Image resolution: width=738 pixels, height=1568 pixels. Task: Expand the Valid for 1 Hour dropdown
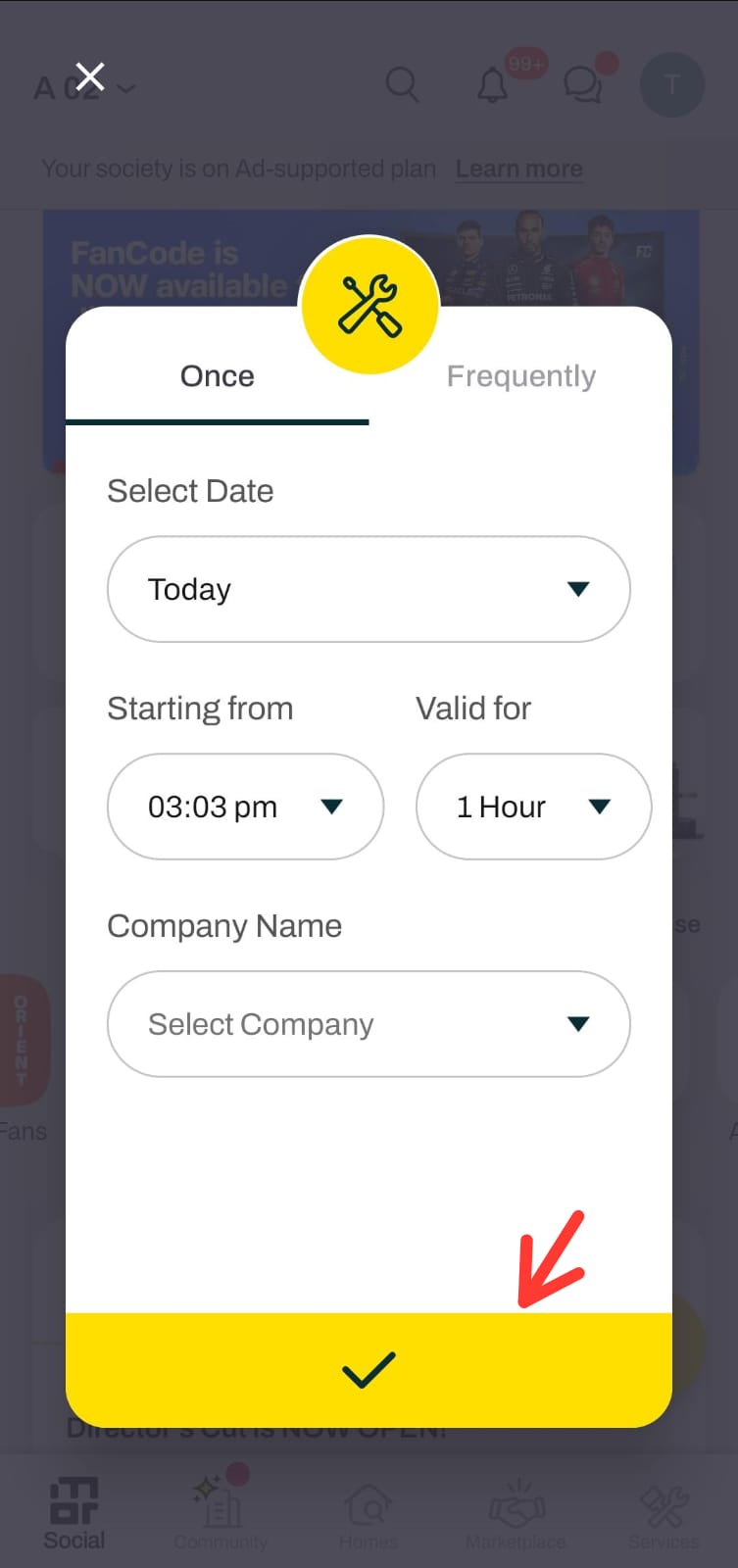[533, 807]
